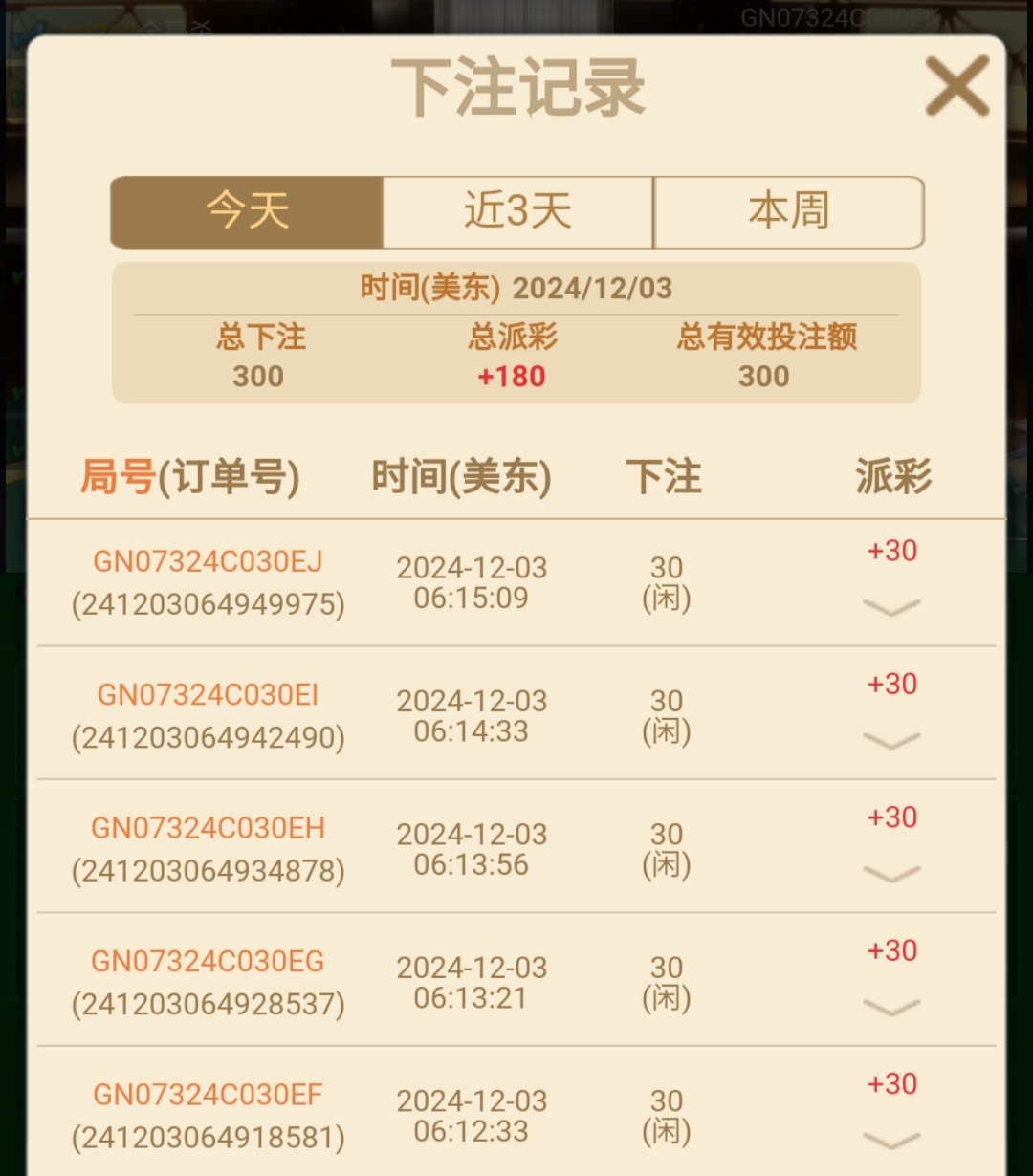Switch to the 今天 tab
The height and width of the screenshot is (1176, 1033).
click(247, 211)
